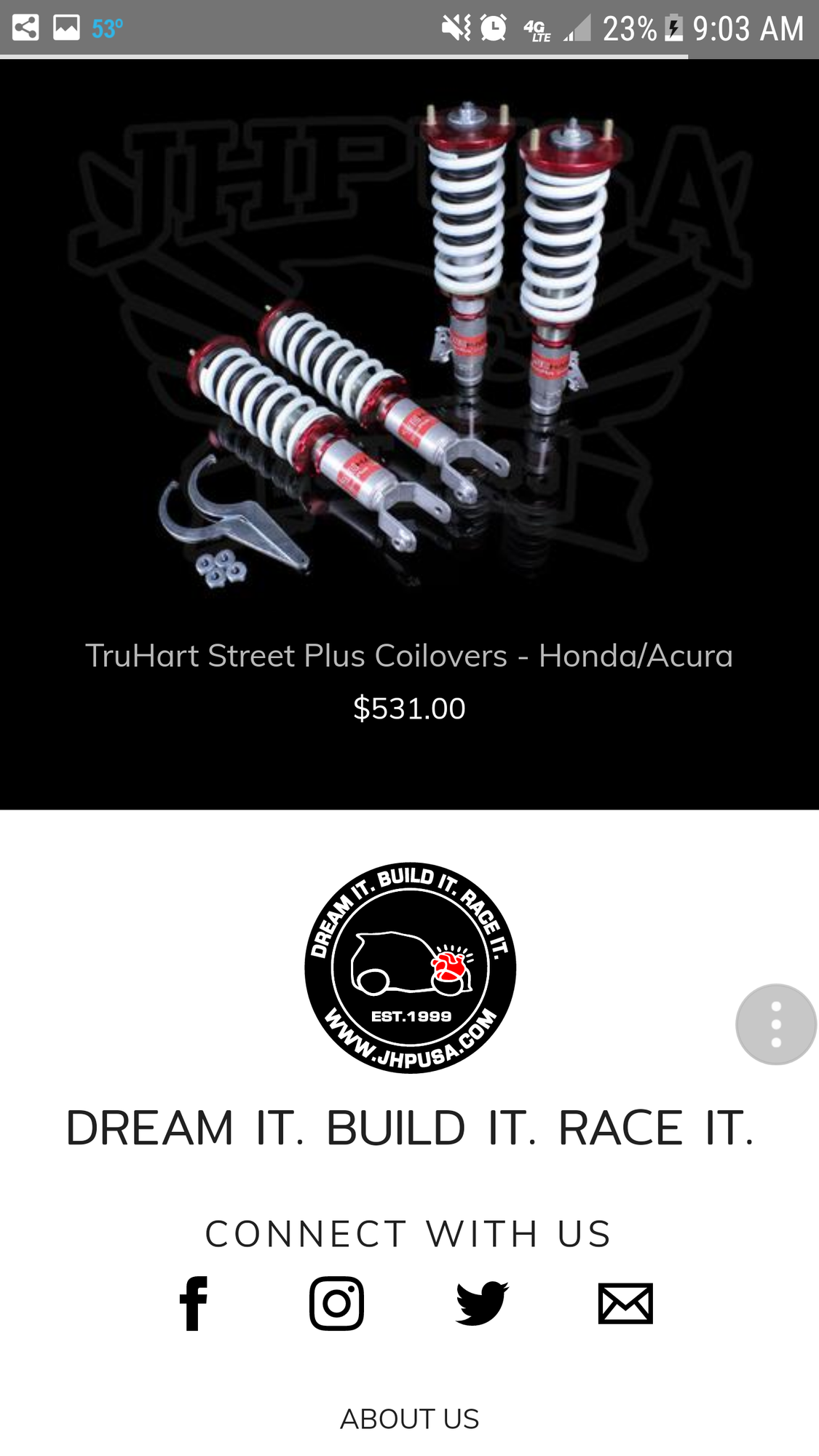Viewport: 819px width, 1456px height.
Task: Visit the JHPUSA Facebook page
Action: tap(194, 1303)
